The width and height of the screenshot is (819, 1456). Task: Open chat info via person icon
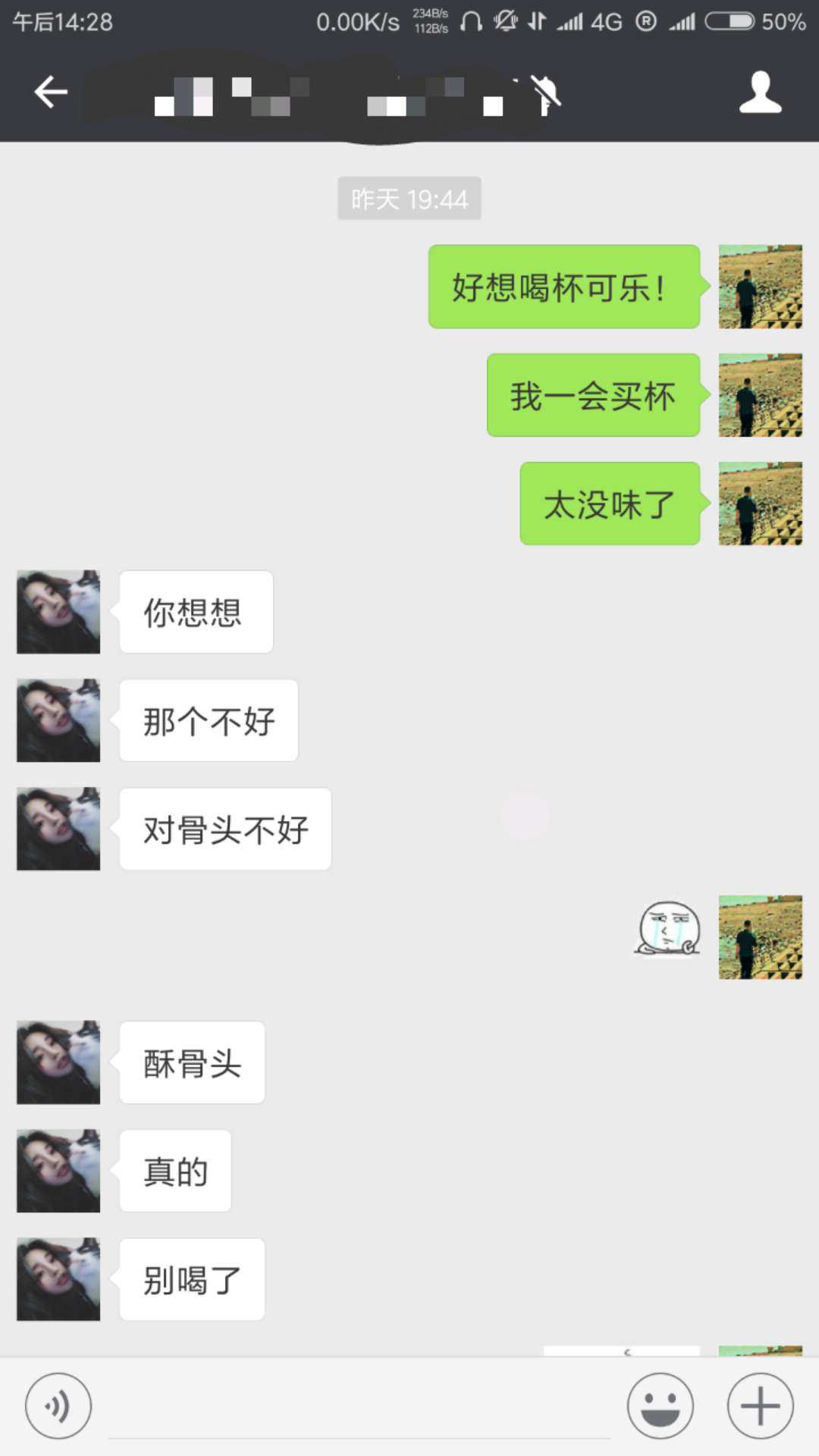point(760,93)
